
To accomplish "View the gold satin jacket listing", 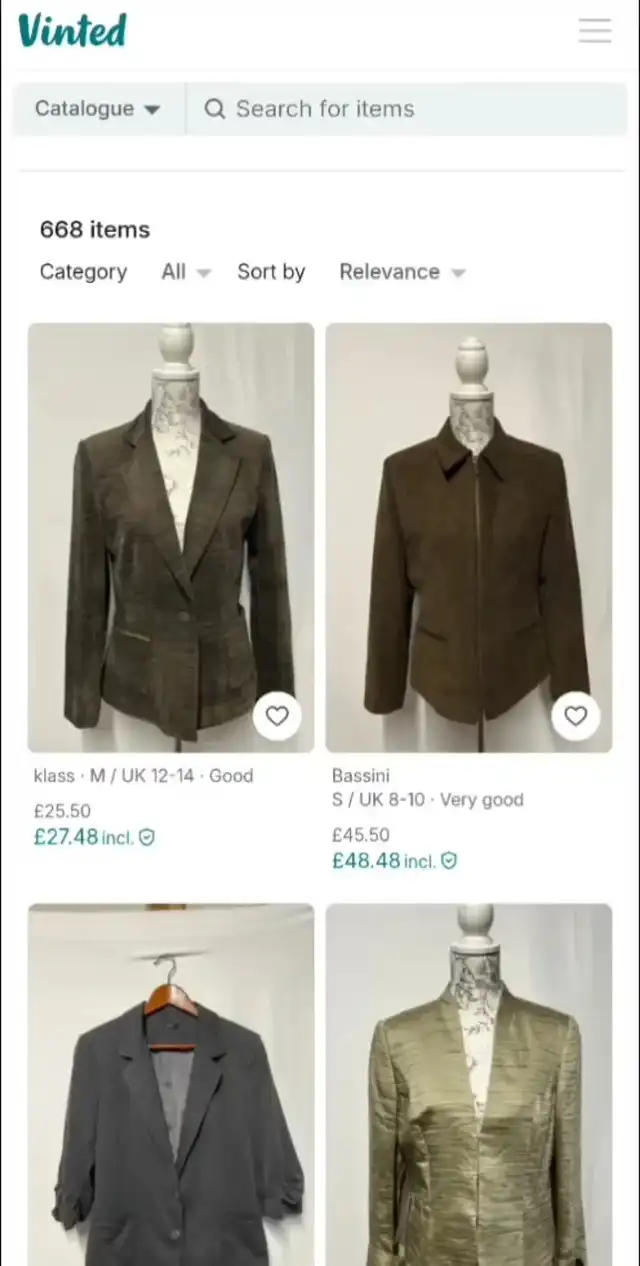I will coord(469,1090).
